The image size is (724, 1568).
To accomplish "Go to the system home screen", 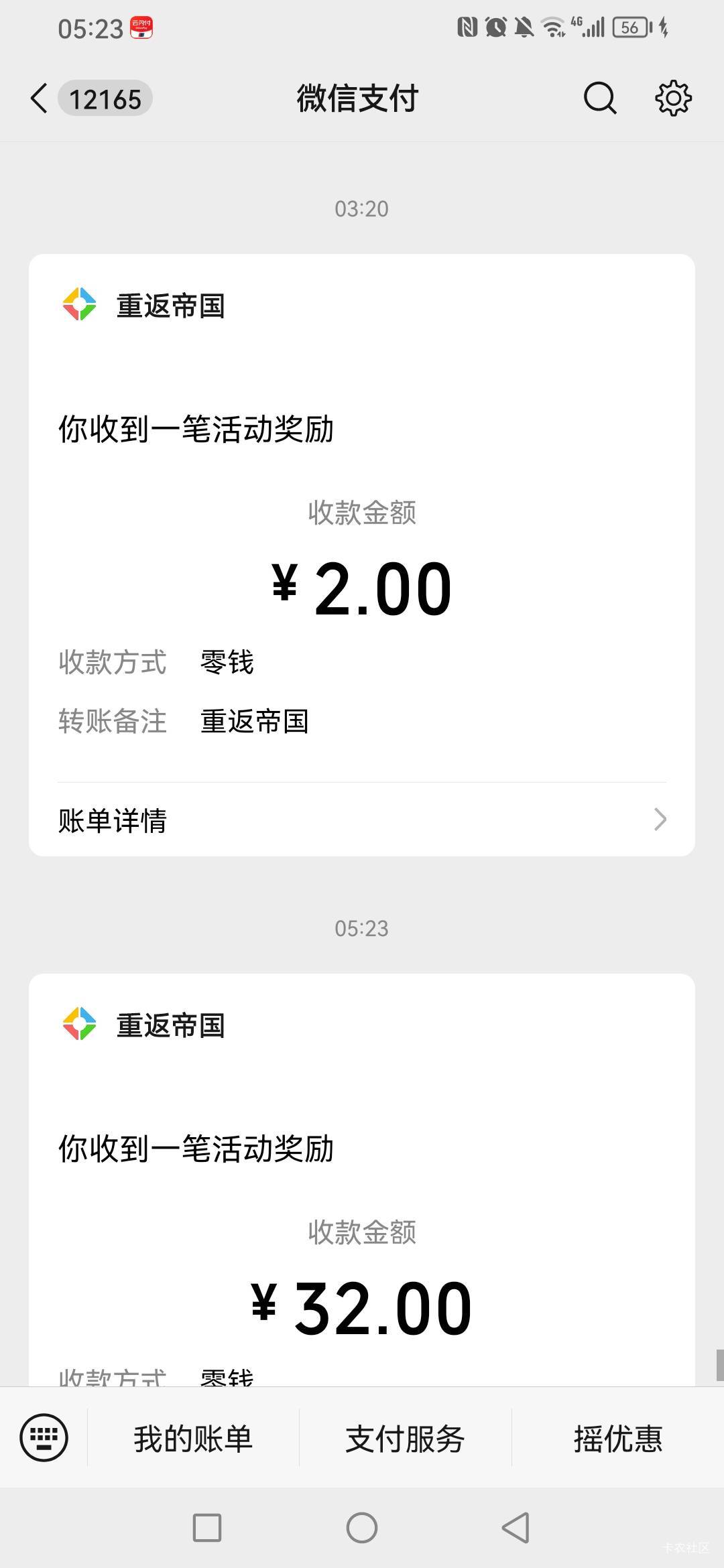I will click(x=362, y=1528).
